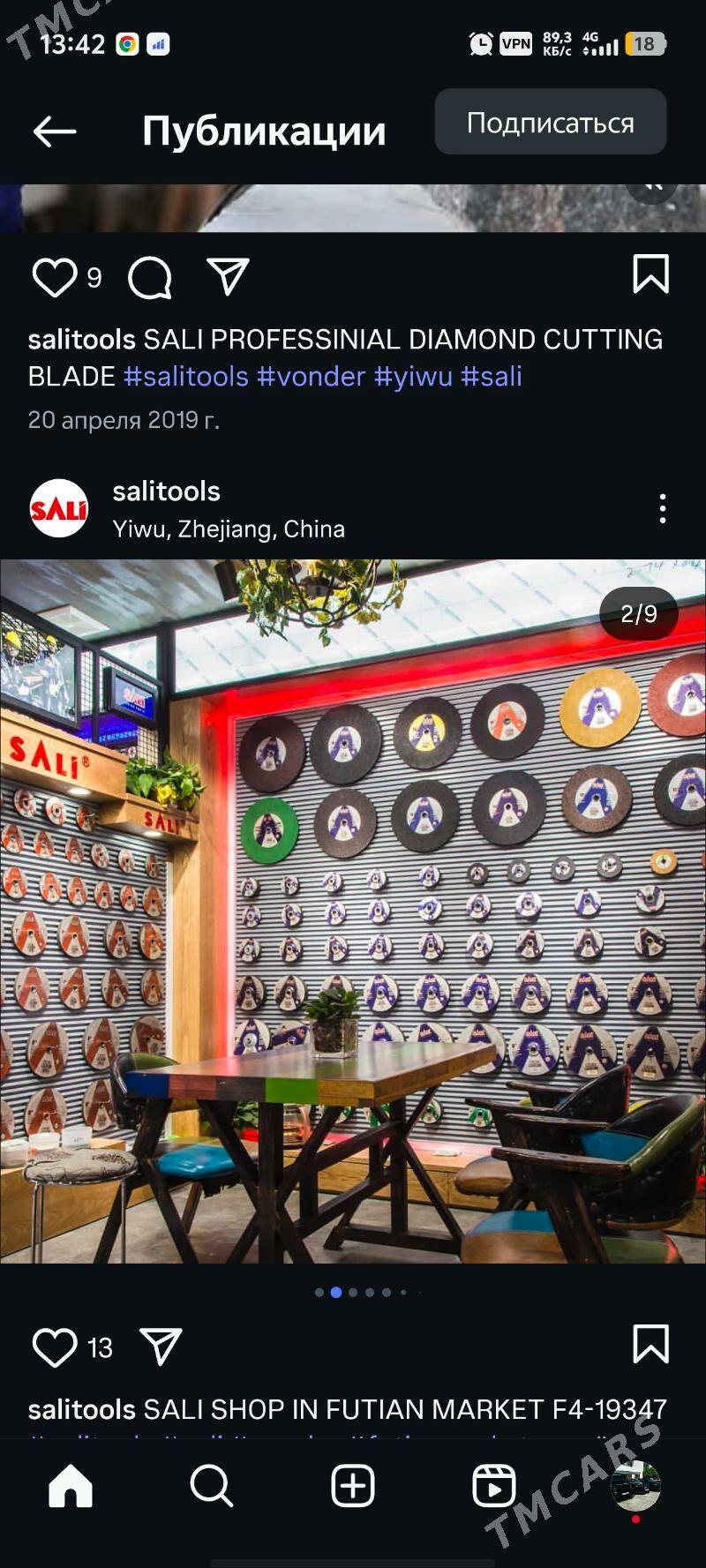The width and height of the screenshot is (706, 1568).
Task: Save the Futian Market shop post
Action: coord(650,1344)
